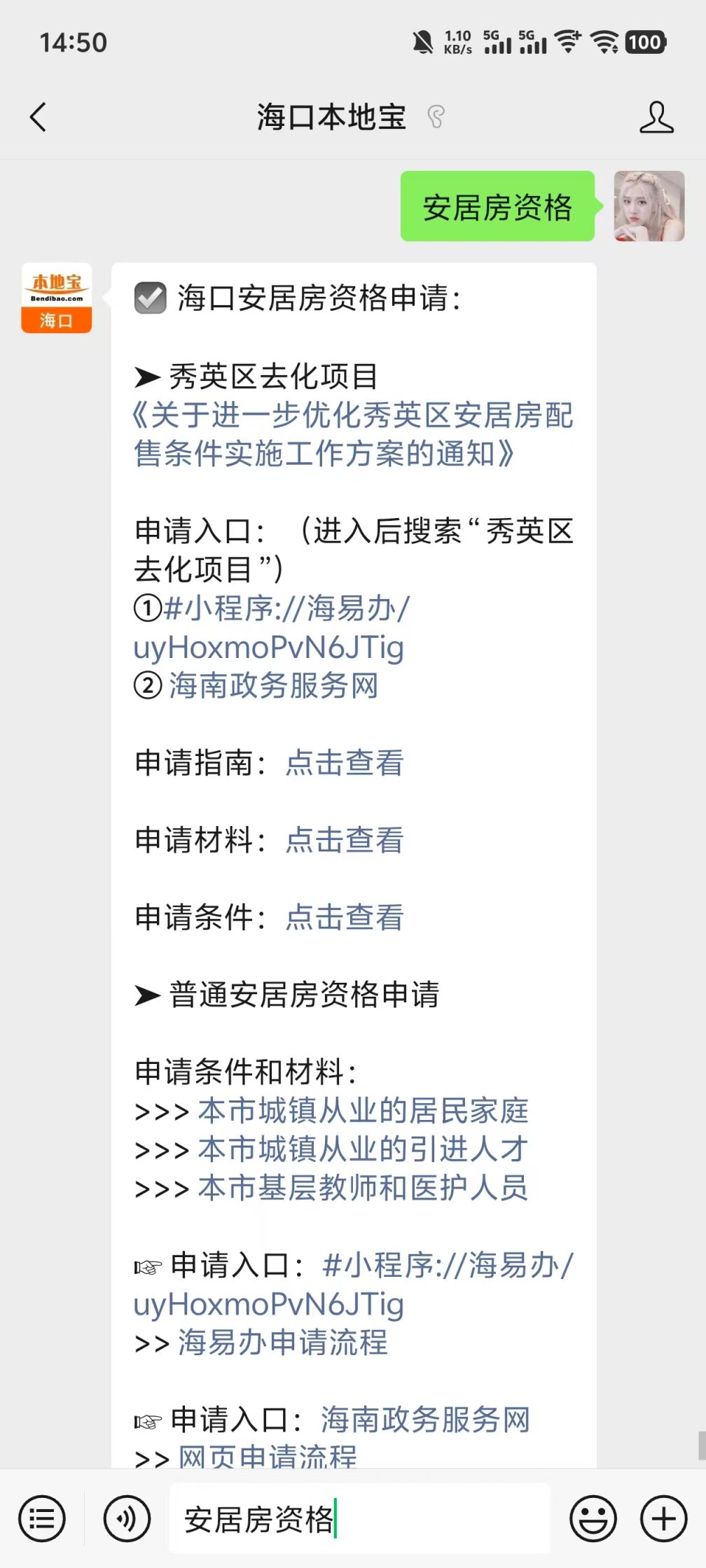Switch to voice input mode
This screenshot has width=706, height=1568.
[127, 1519]
